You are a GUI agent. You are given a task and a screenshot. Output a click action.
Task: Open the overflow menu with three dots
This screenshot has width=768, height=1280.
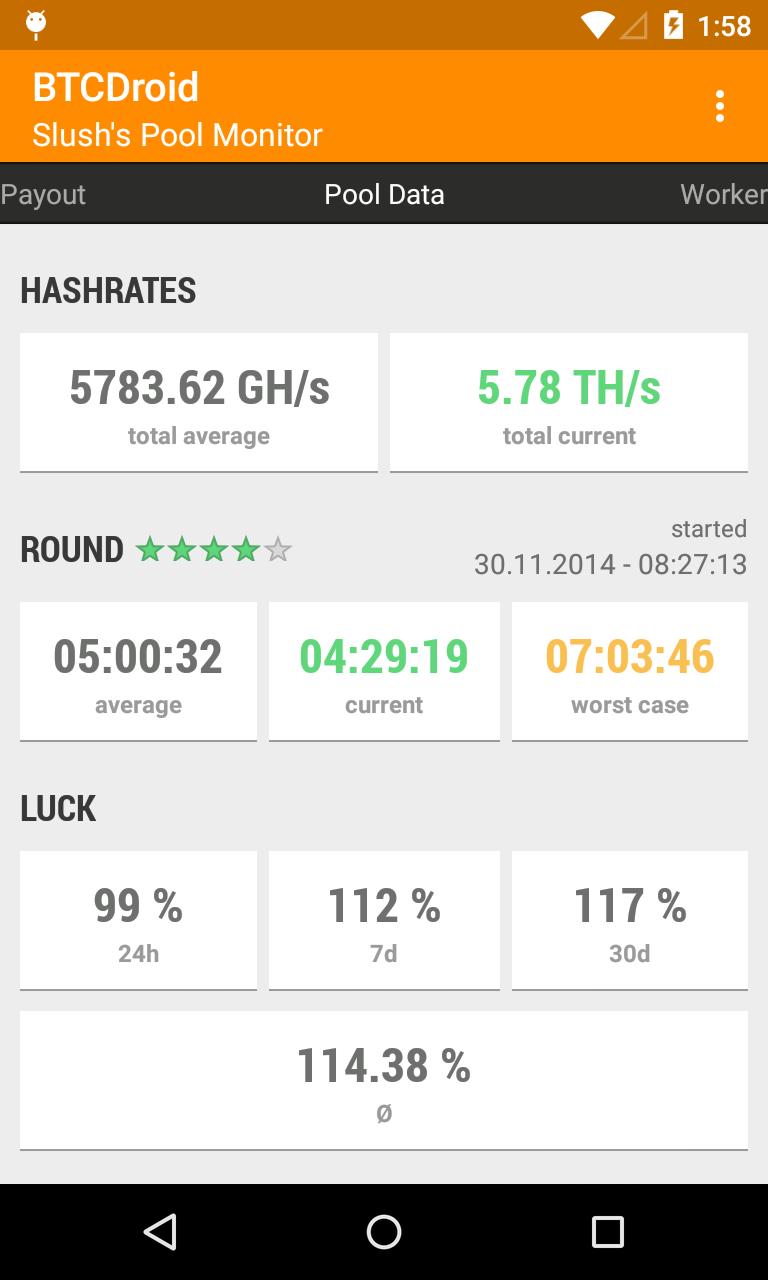point(719,104)
